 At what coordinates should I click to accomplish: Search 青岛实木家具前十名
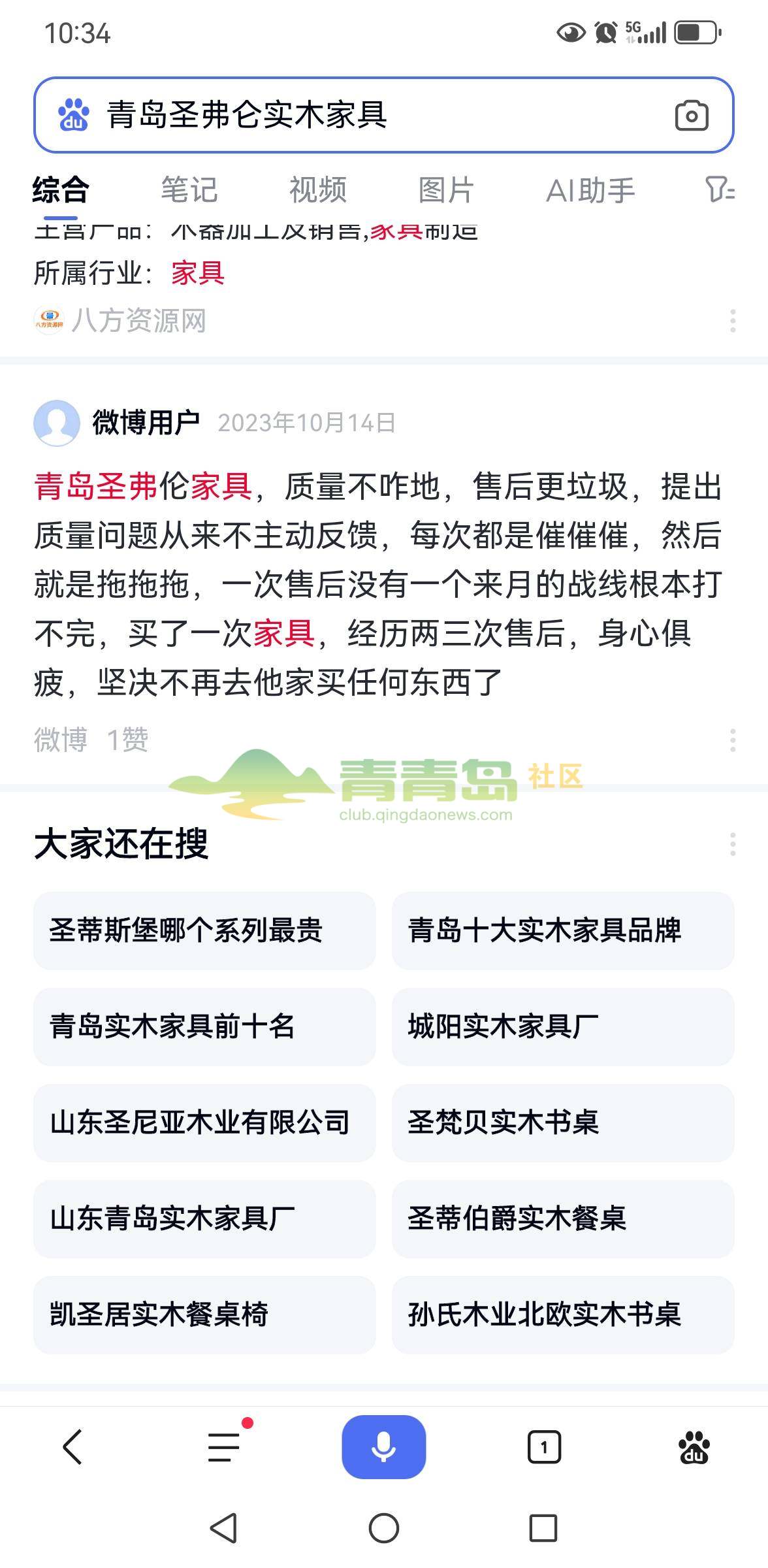coord(204,1026)
